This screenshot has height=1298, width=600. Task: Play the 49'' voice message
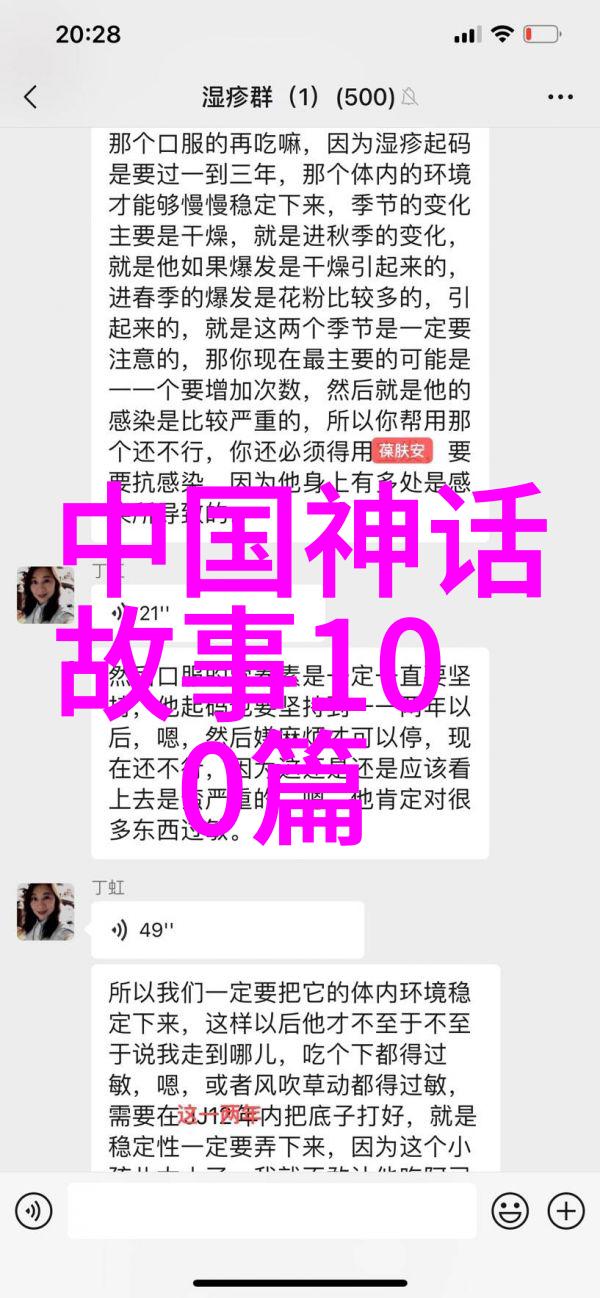click(x=226, y=930)
